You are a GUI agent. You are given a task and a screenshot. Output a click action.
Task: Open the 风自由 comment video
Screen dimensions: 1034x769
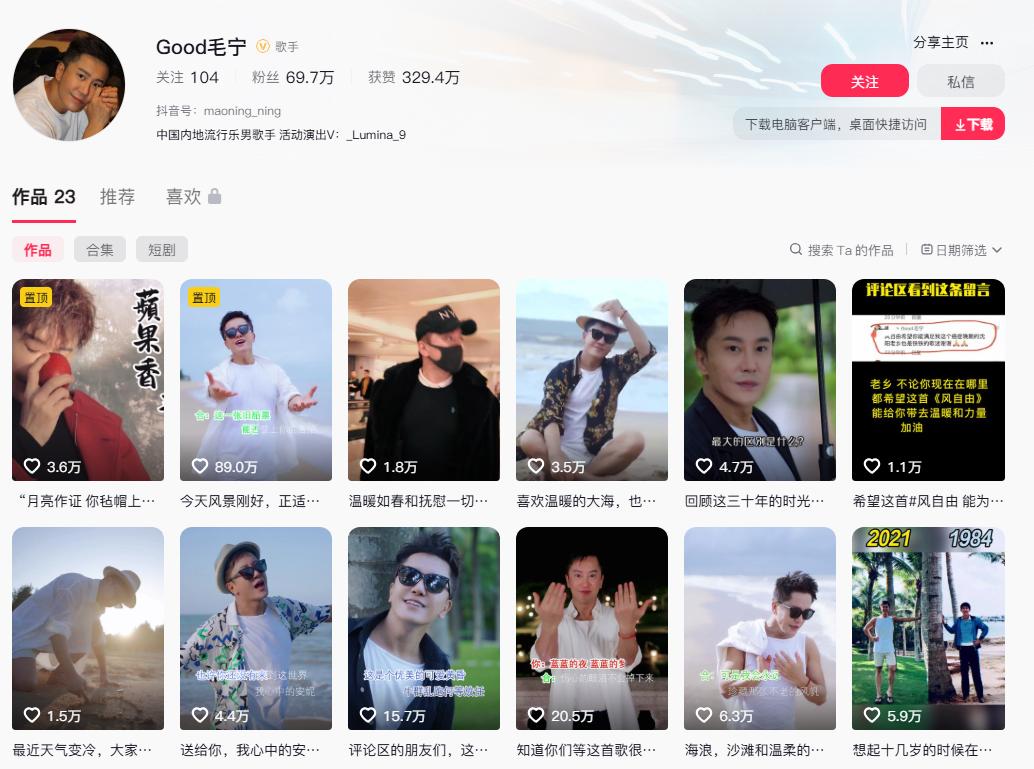(x=927, y=380)
